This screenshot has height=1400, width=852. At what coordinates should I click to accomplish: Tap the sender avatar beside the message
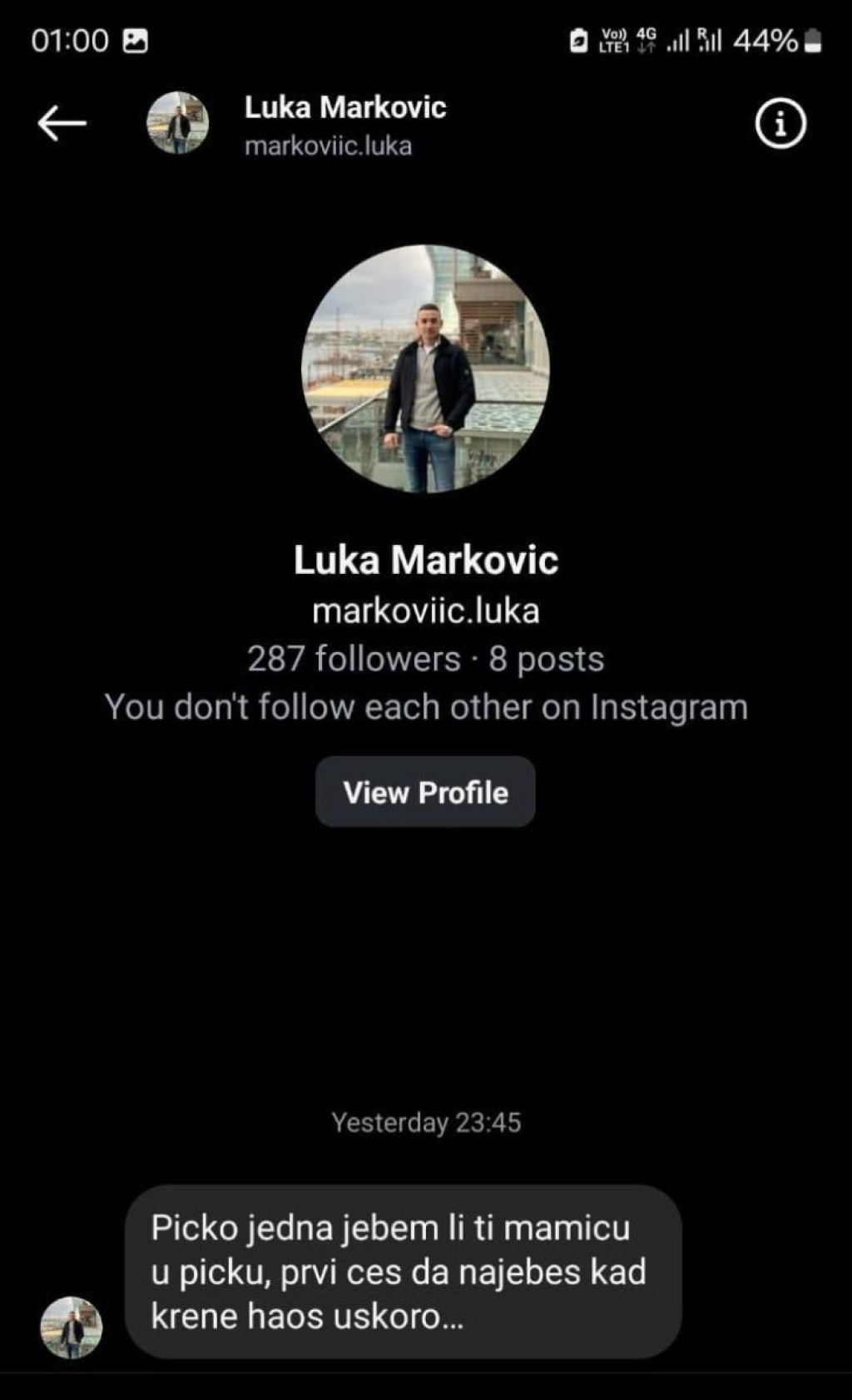(72, 1327)
